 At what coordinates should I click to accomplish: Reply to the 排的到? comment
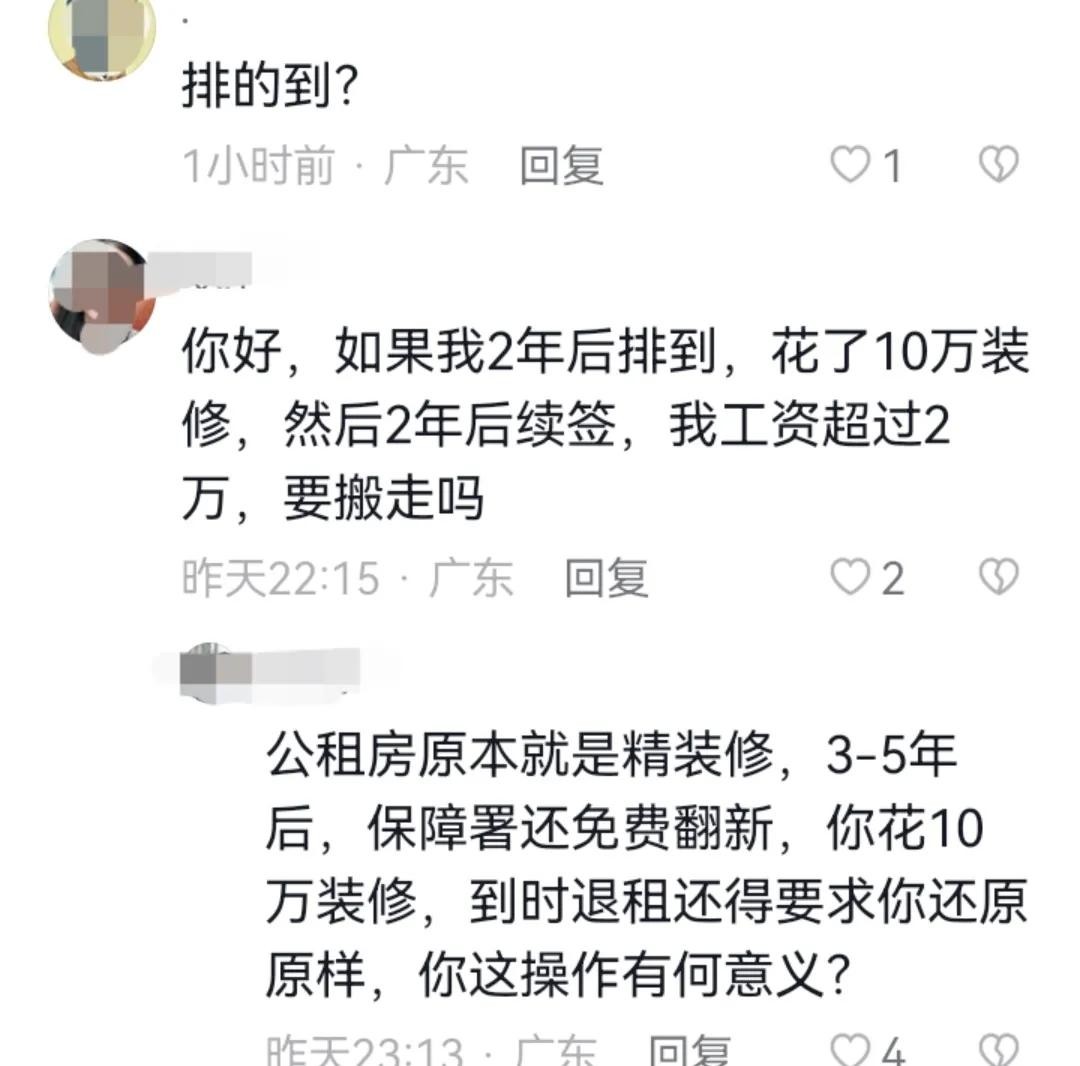click(x=561, y=166)
